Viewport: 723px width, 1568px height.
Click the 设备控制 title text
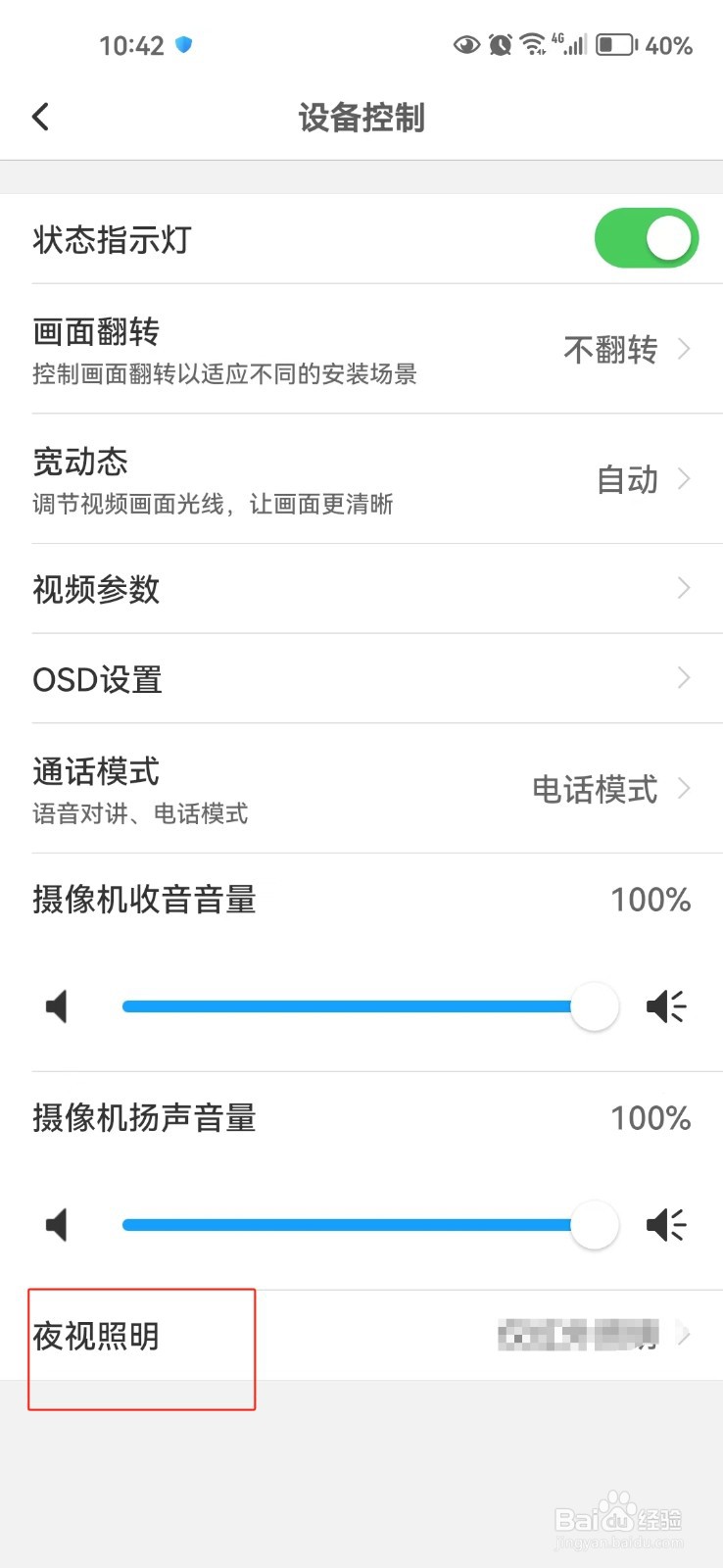[361, 118]
